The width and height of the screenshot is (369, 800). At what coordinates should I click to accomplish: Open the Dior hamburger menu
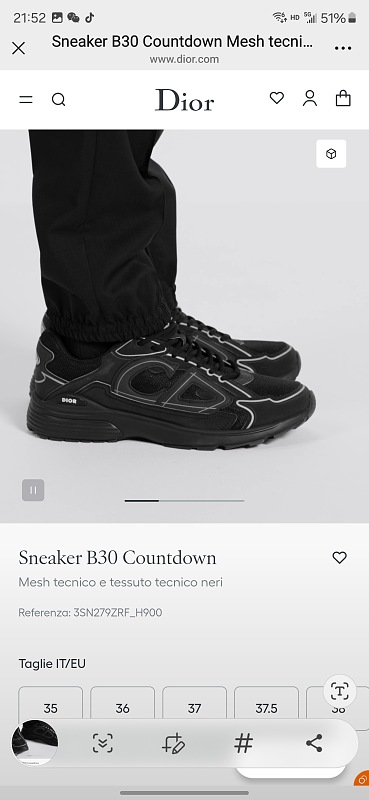[26, 99]
